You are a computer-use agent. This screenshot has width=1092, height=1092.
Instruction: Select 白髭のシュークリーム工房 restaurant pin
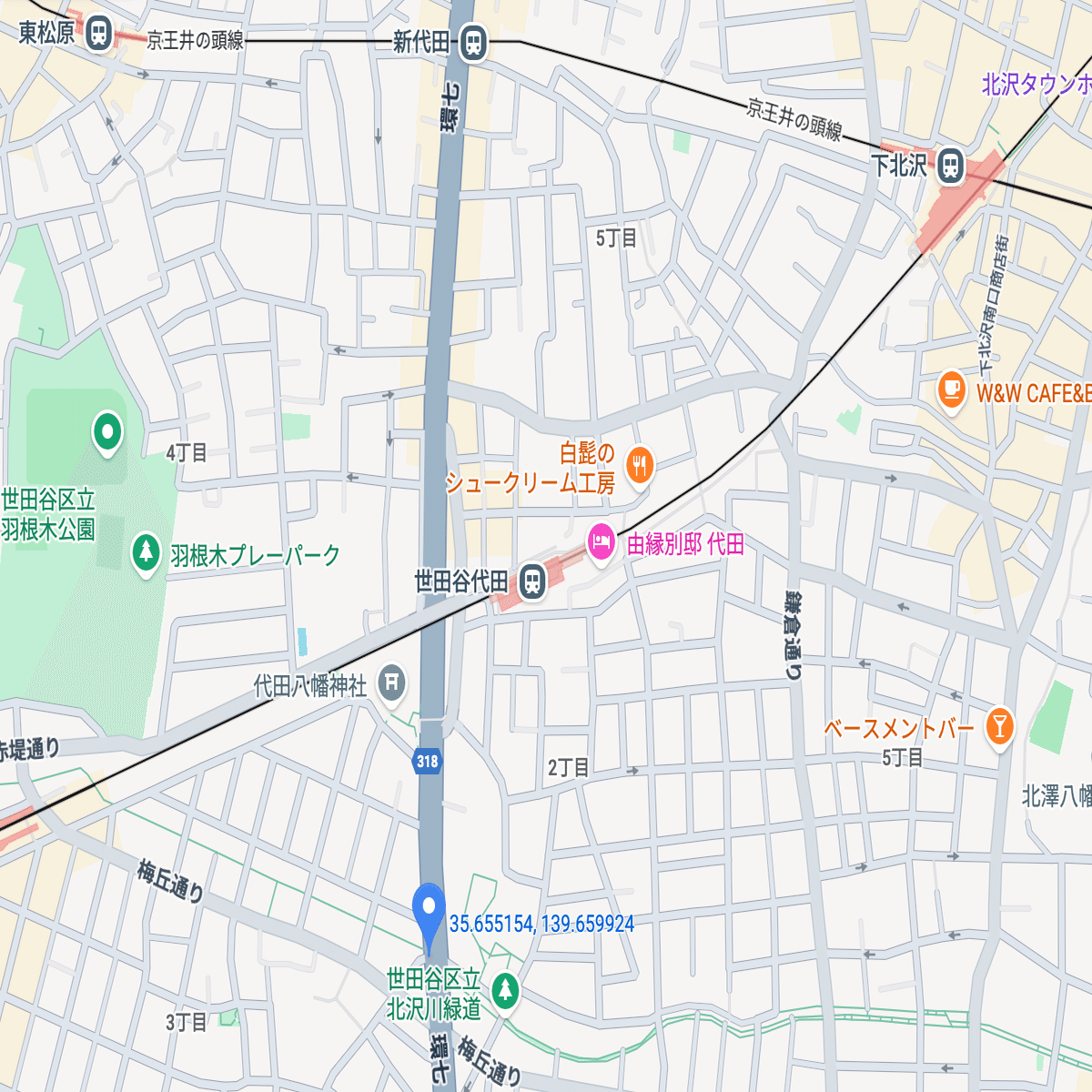pyautogui.click(x=641, y=467)
